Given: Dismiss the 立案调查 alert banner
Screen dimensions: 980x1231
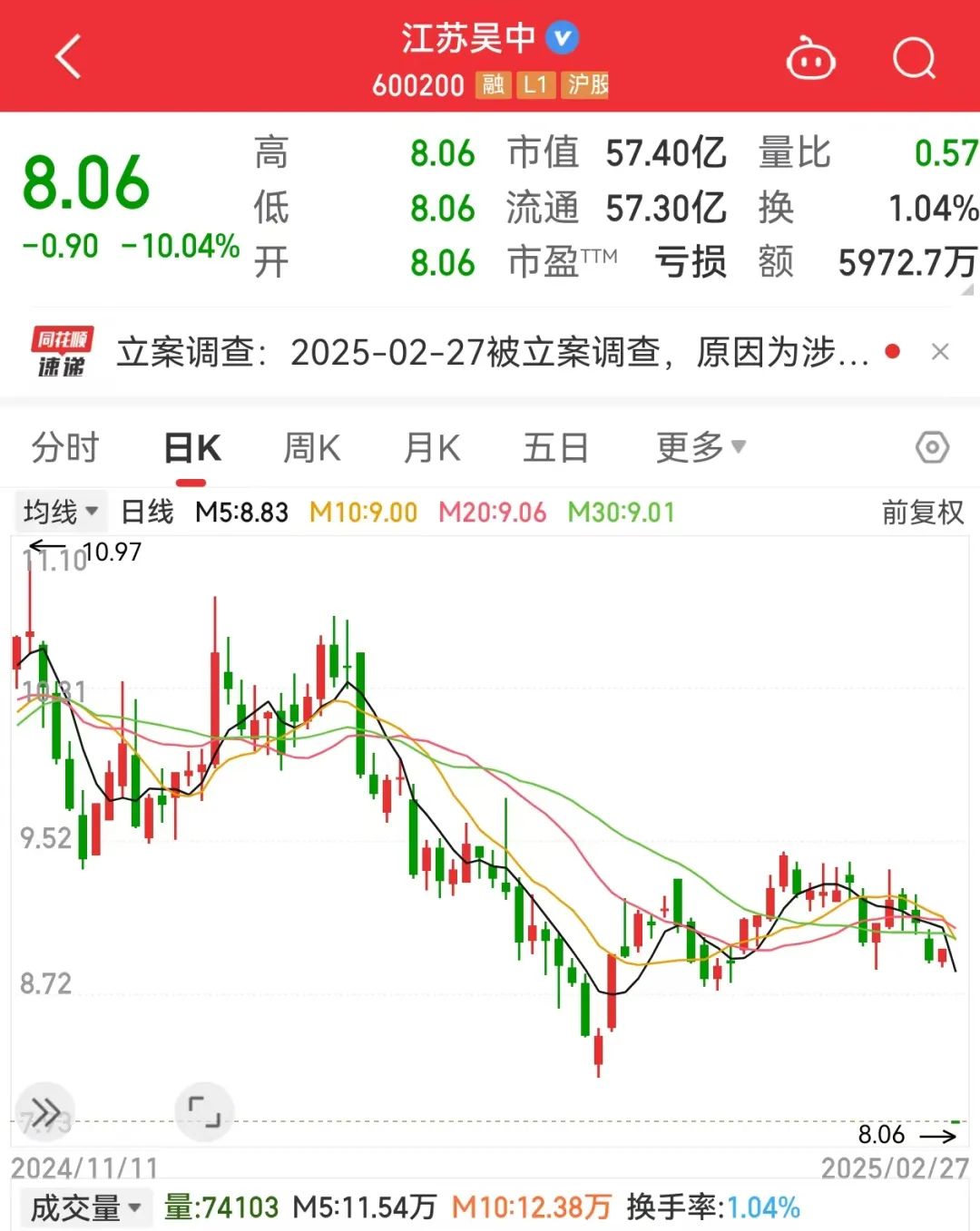Looking at the screenshot, I should [x=940, y=352].
